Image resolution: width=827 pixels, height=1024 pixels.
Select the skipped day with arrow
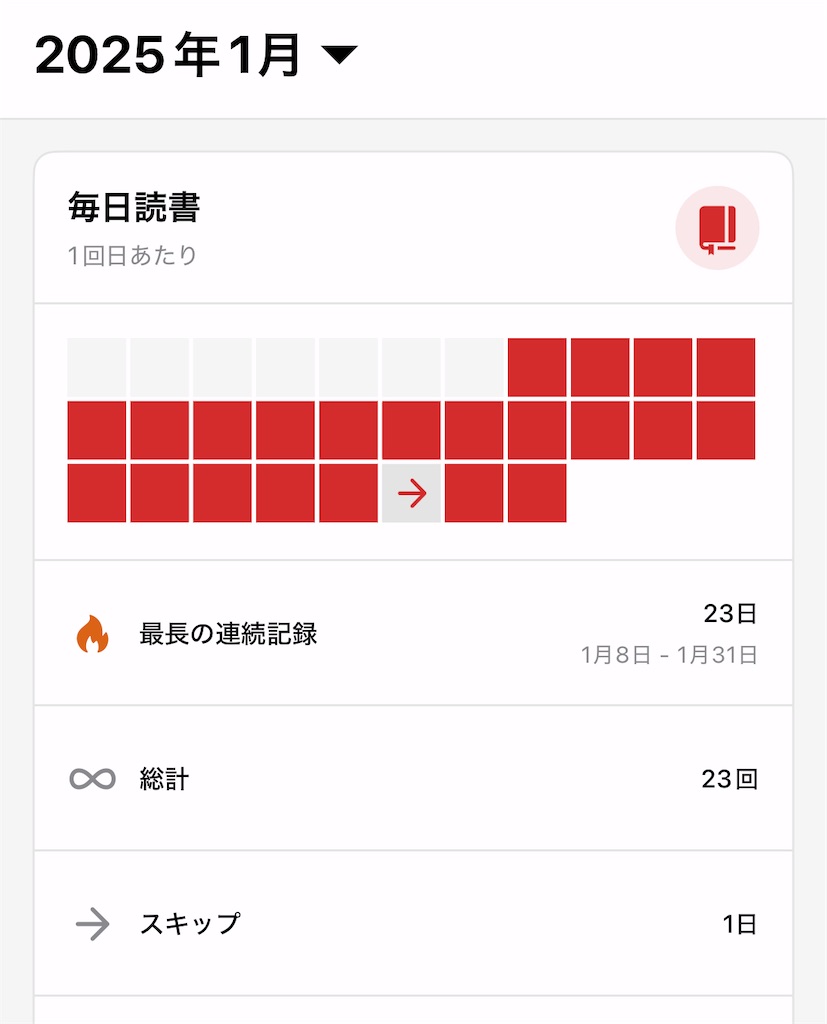(x=412, y=493)
